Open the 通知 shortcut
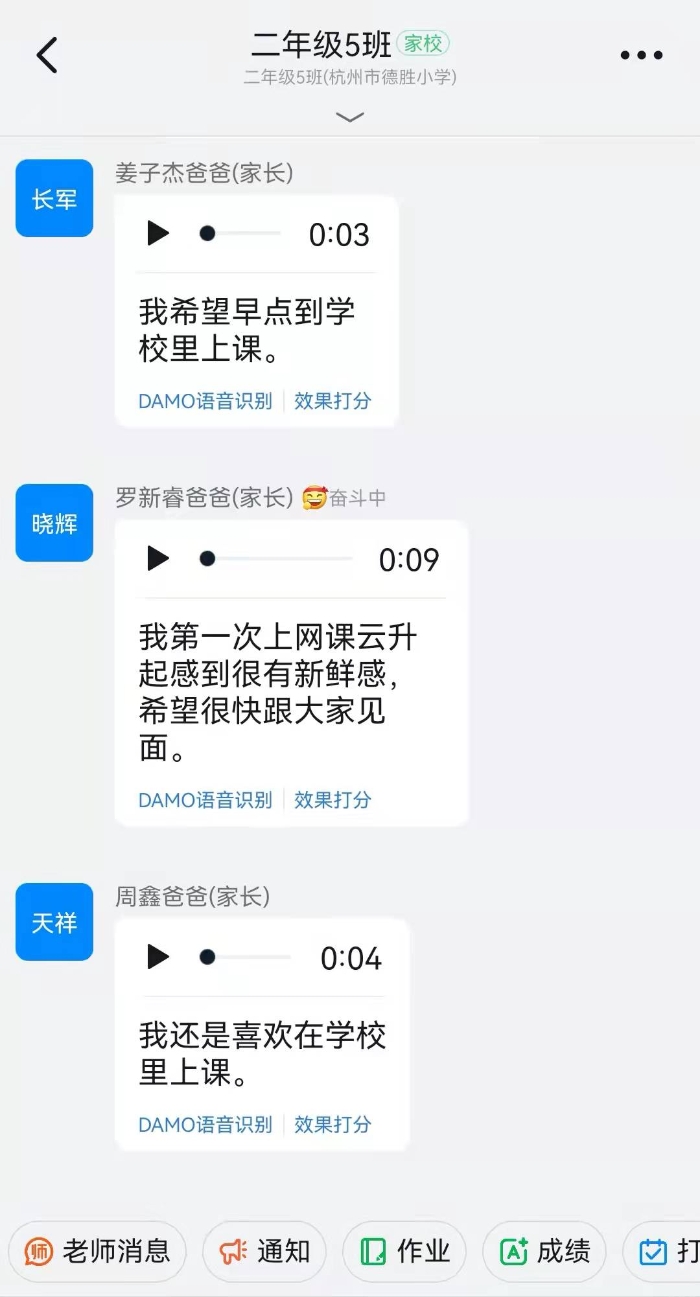 coord(264,1251)
